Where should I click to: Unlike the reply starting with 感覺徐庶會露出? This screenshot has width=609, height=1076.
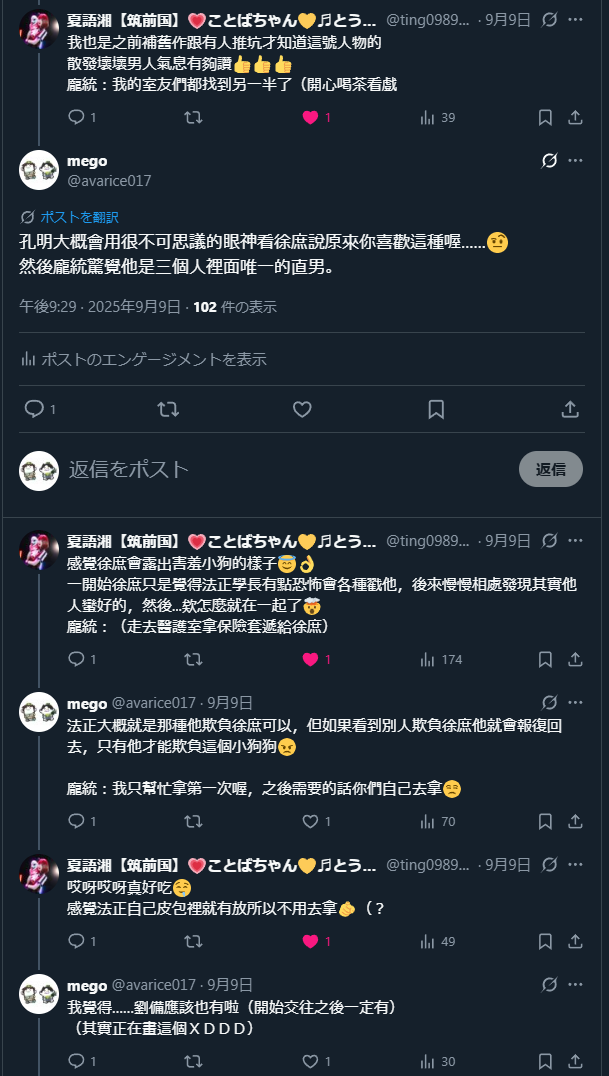310,659
